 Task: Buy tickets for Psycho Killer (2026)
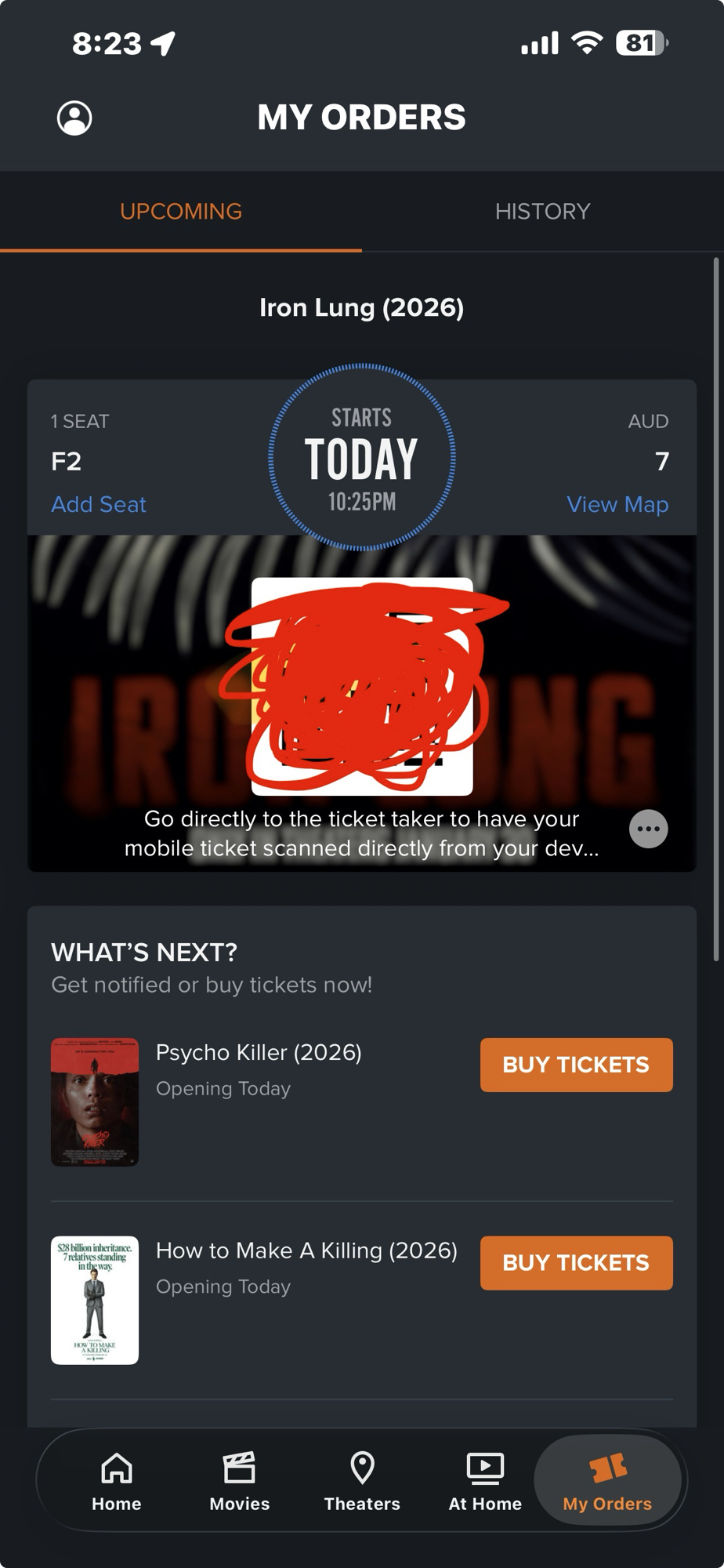[576, 1065]
